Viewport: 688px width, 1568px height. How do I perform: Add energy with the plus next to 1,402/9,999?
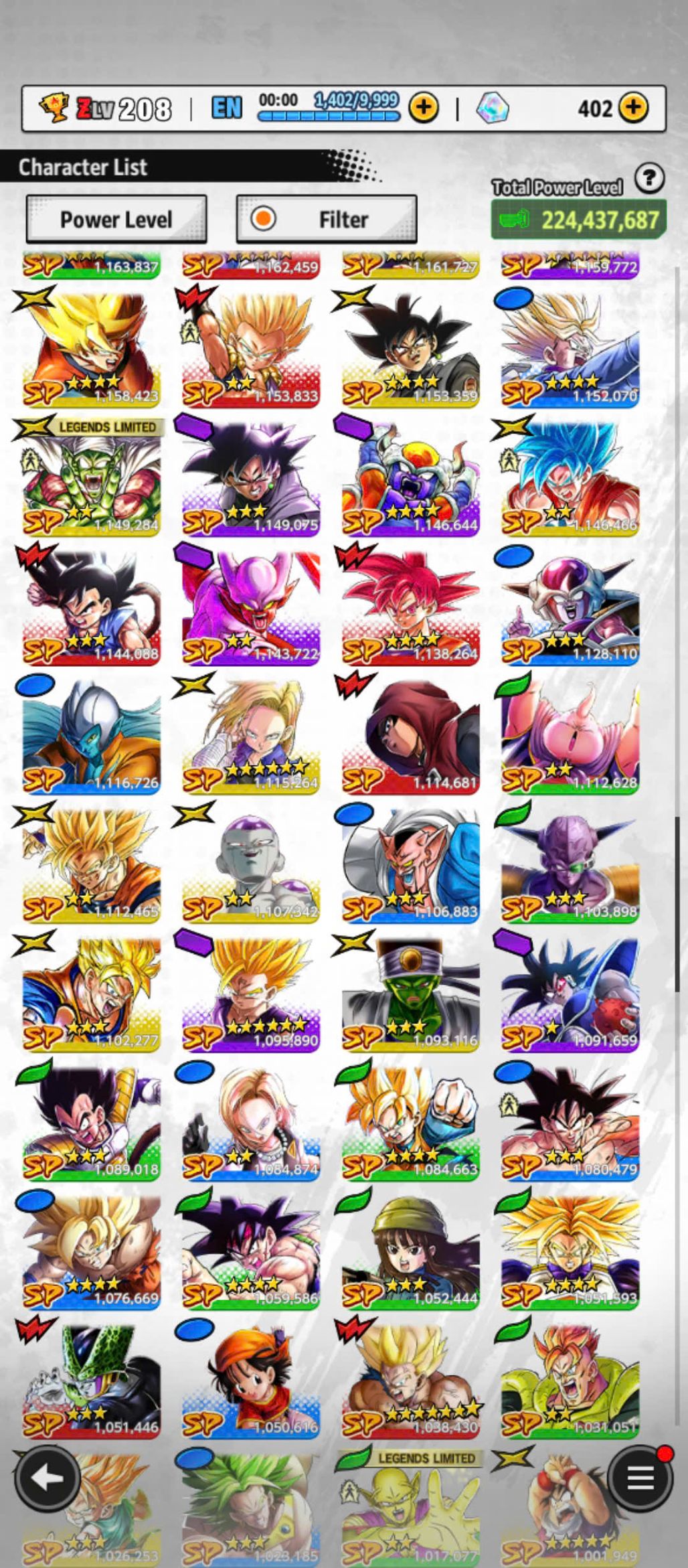[x=424, y=107]
